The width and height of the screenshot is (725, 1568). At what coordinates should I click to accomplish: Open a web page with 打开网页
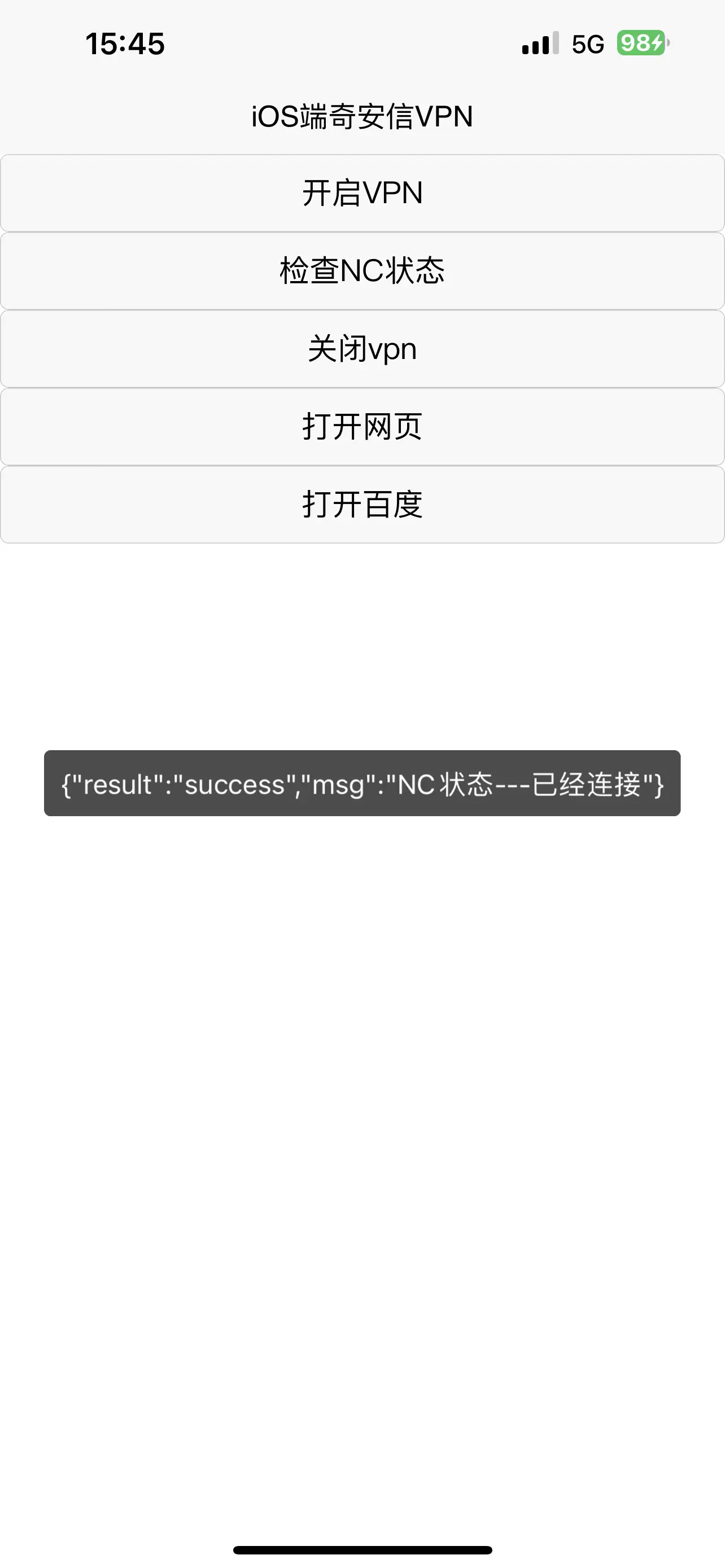[362, 427]
